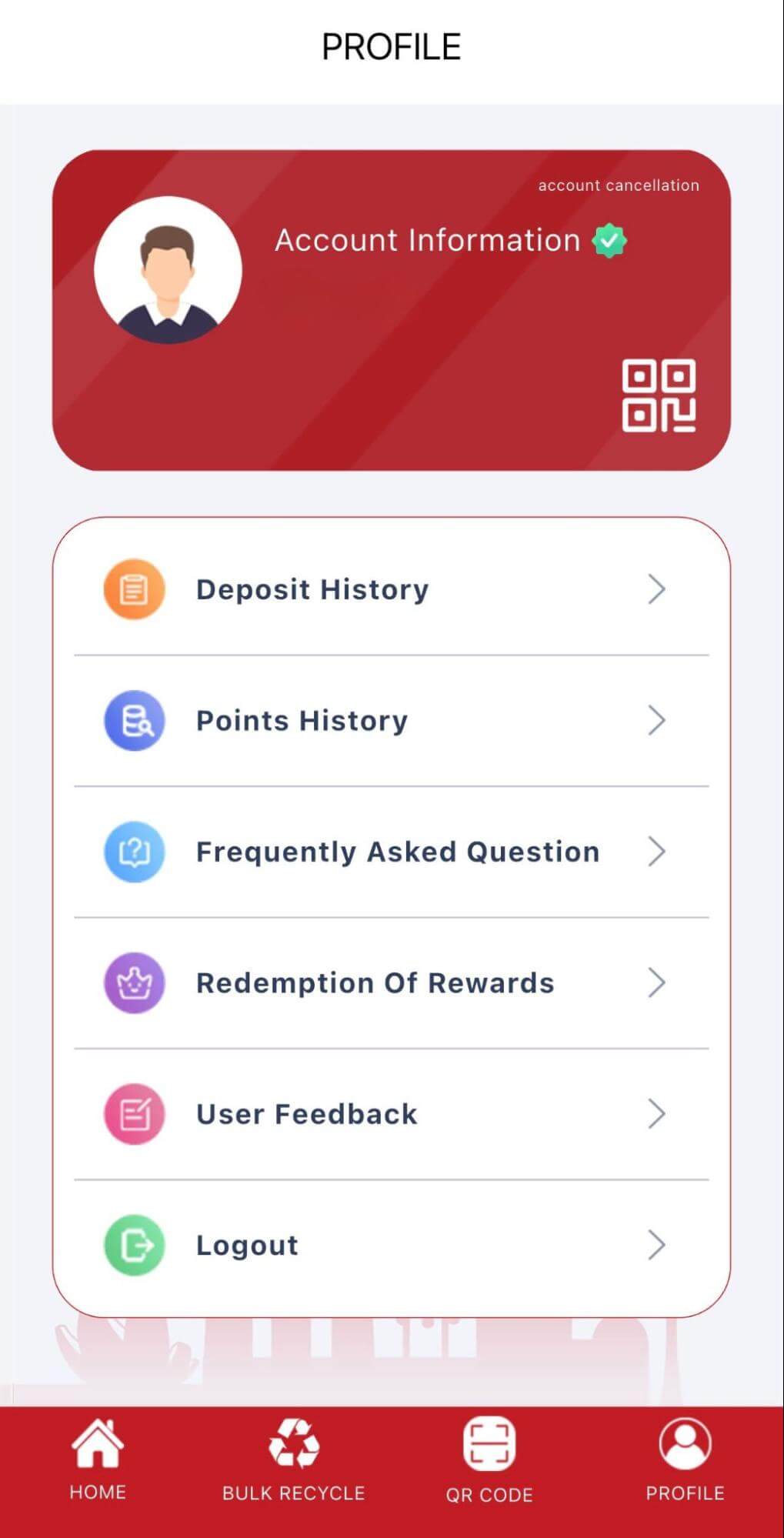The width and height of the screenshot is (784, 1538).
Task: Open the Redemption Of Rewards crown icon
Action: (x=133, y=983)
